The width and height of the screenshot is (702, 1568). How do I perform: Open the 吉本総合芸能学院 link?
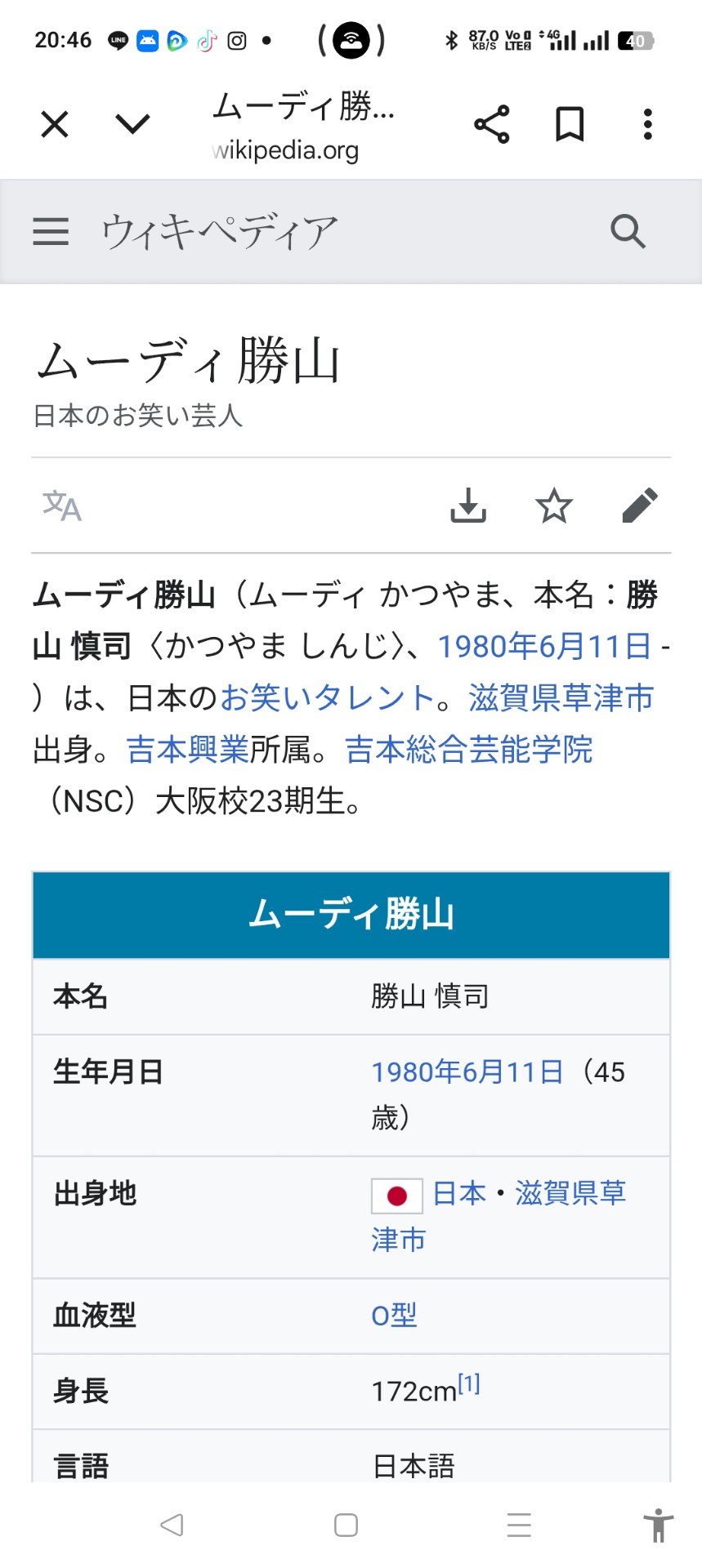tap(468, 750)
